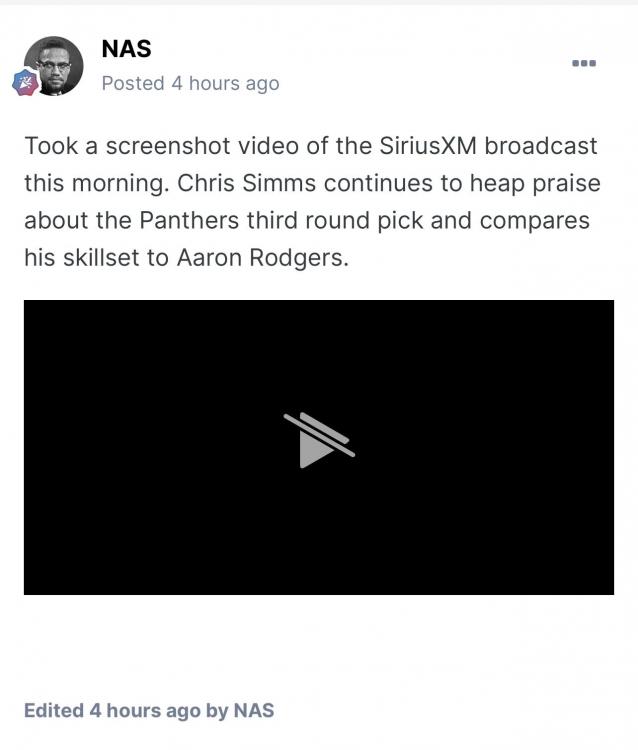Screen dimensions: 638x750
Task: Open the Posted 4 hours ago timestamp
Action: 190,83
